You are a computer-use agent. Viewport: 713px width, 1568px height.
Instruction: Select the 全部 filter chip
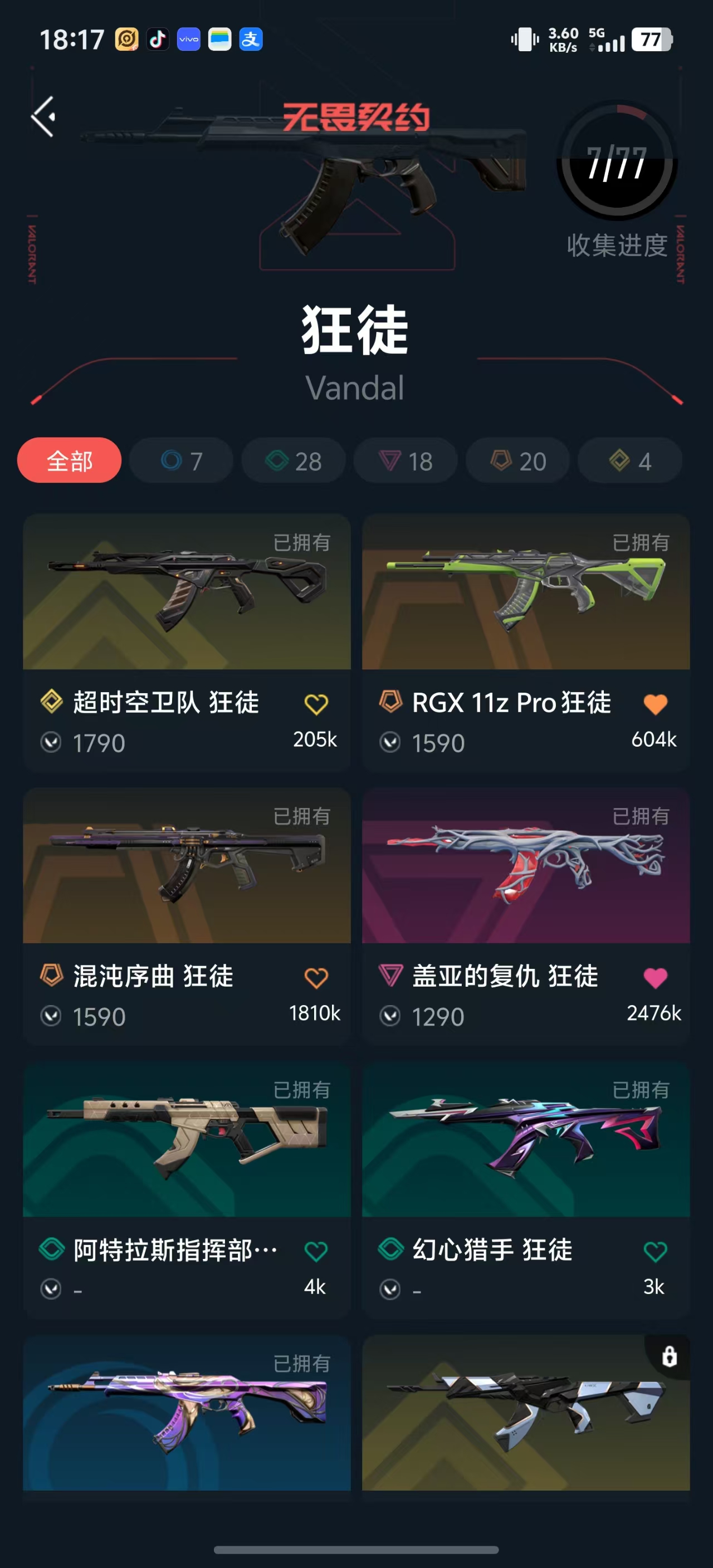pyautogui.click(x=70, y=461)
